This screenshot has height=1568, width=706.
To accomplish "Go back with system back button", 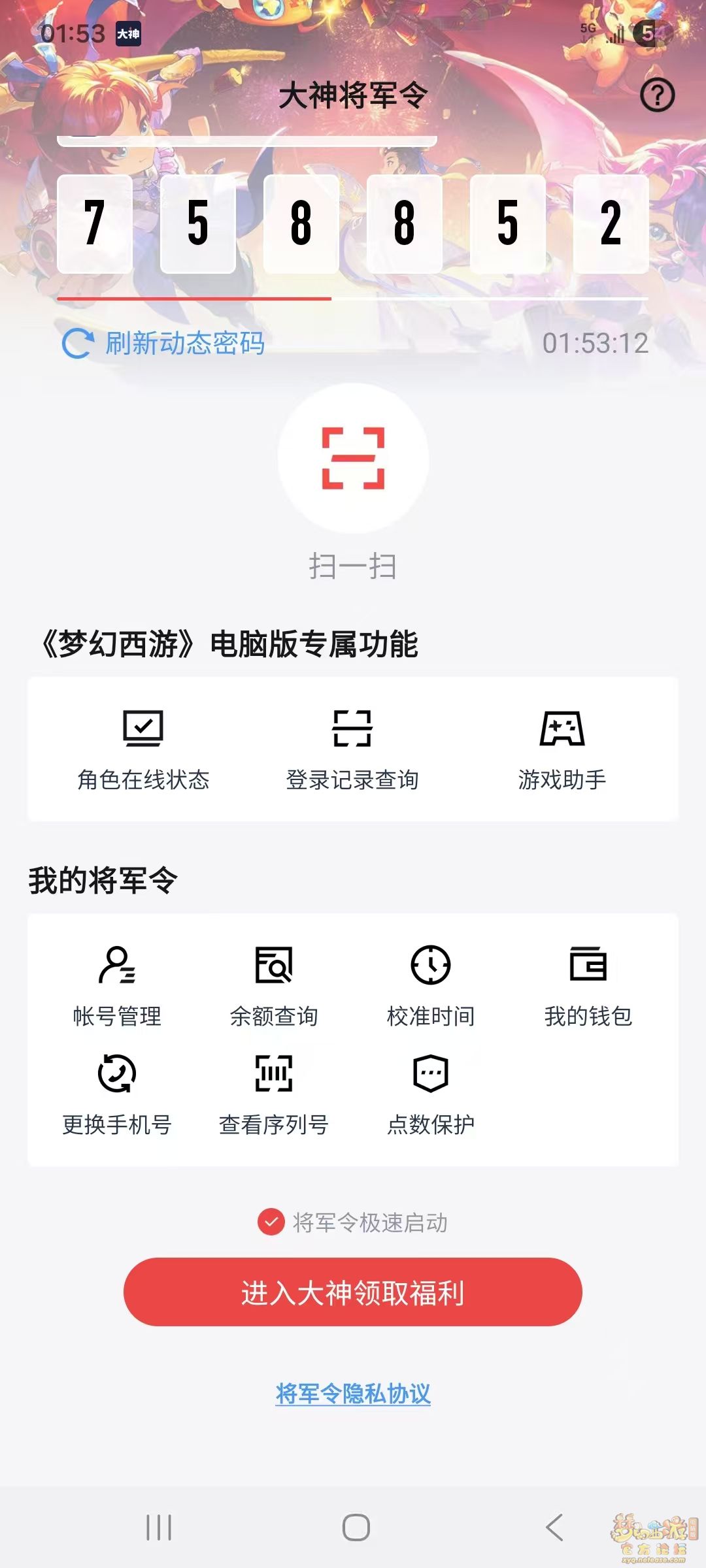I will point(554,1527).
